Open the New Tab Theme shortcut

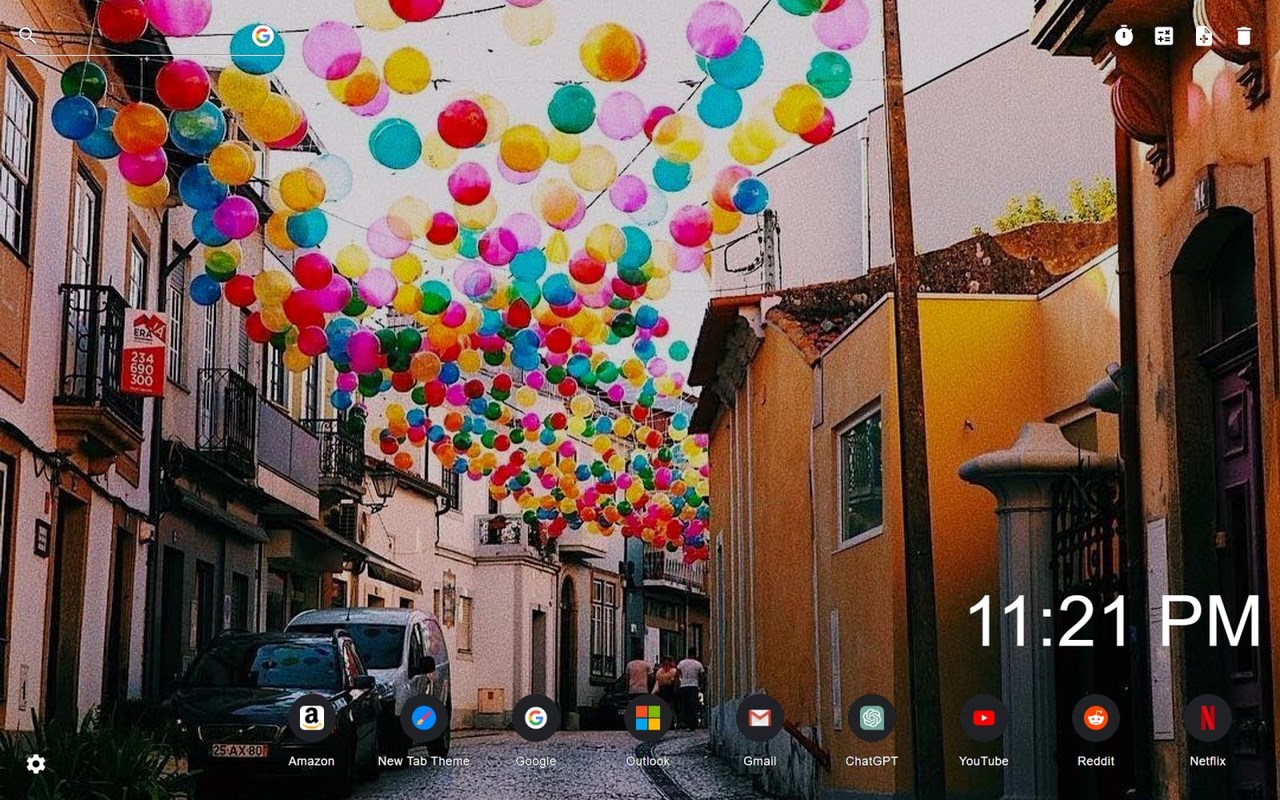[x=424, y=718]
